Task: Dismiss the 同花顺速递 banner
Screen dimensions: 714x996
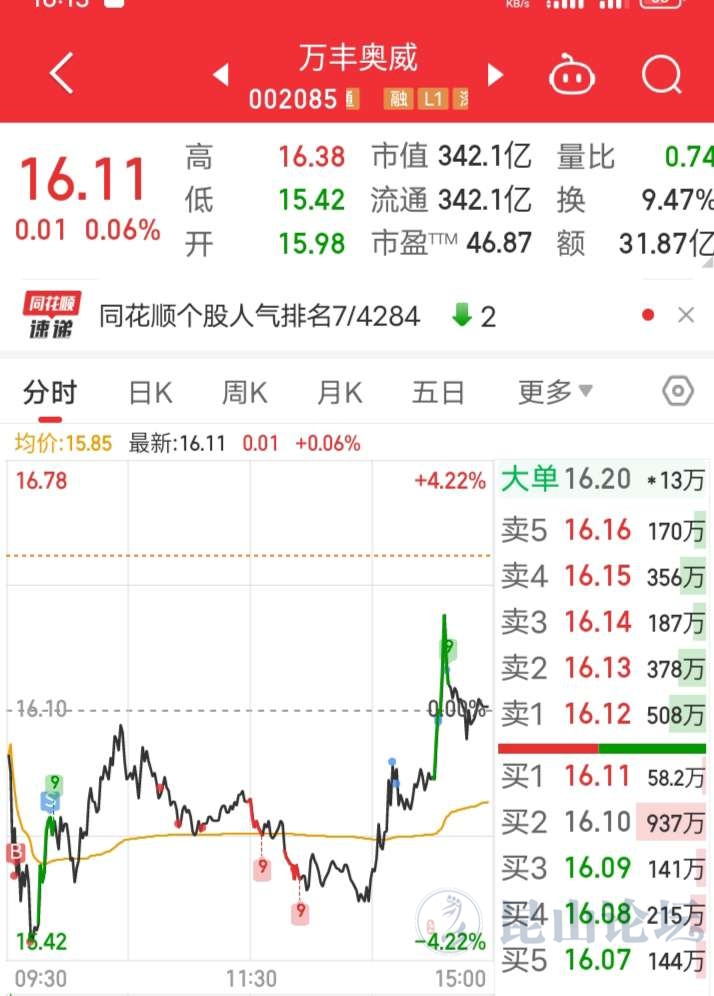Action: [686, 316]
